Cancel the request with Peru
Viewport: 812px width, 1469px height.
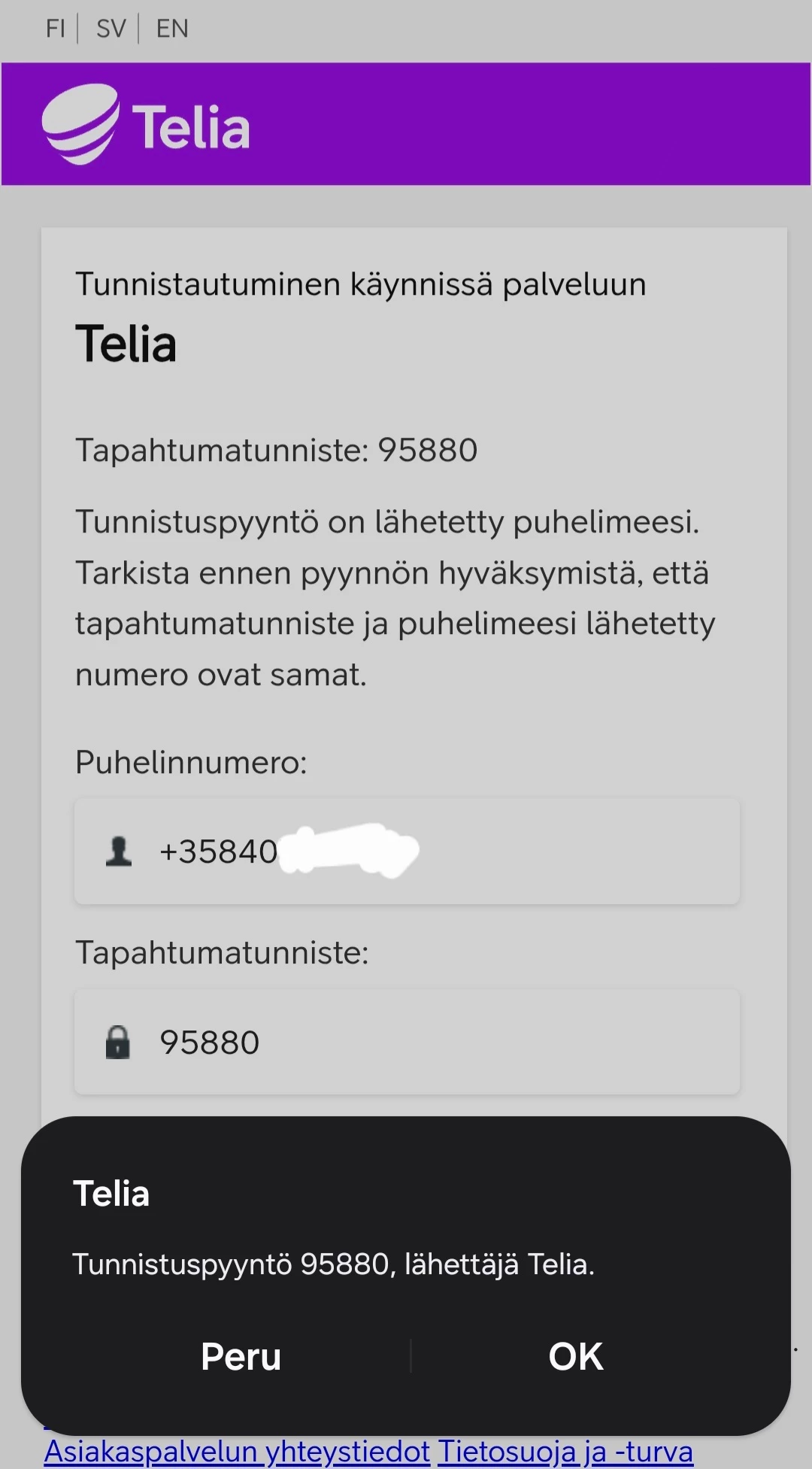[x=241, y=1356]
